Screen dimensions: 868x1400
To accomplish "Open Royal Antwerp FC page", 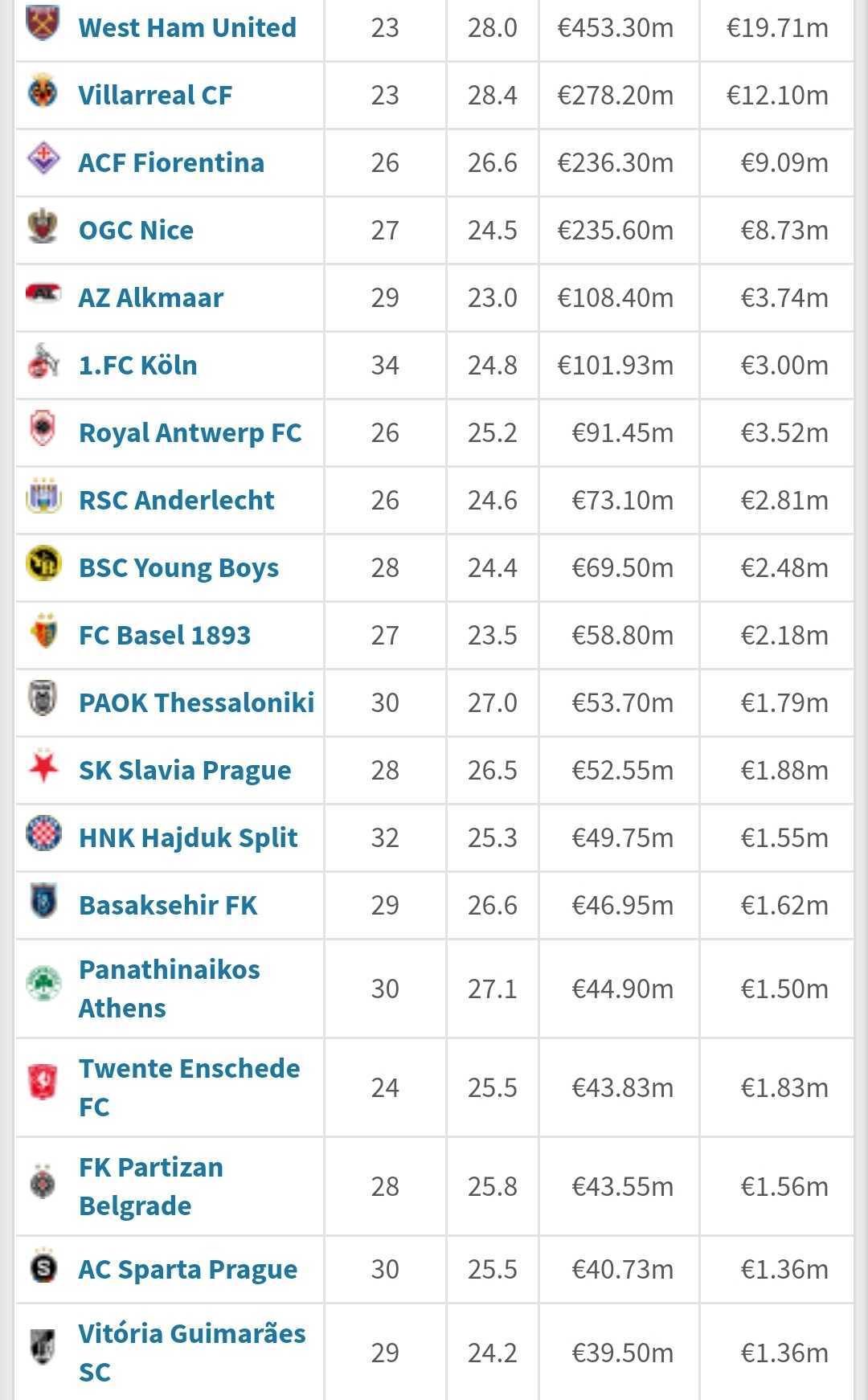I will click(190, 432).
